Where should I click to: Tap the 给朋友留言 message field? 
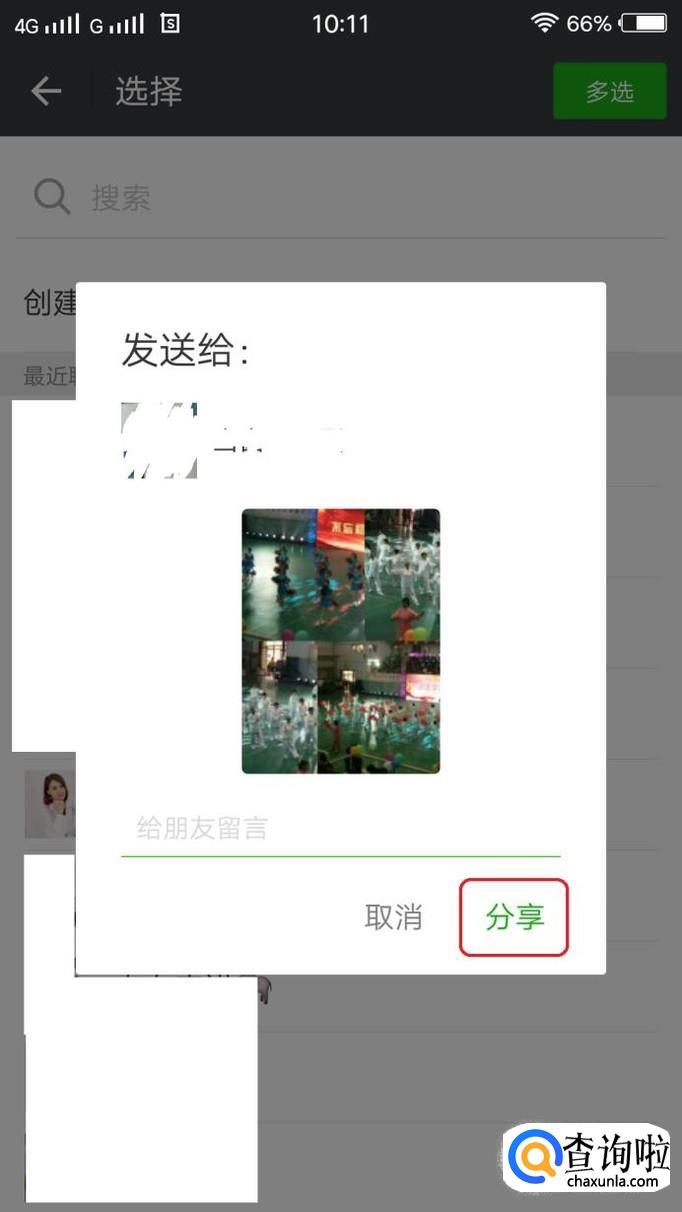[x=341, y=829]
